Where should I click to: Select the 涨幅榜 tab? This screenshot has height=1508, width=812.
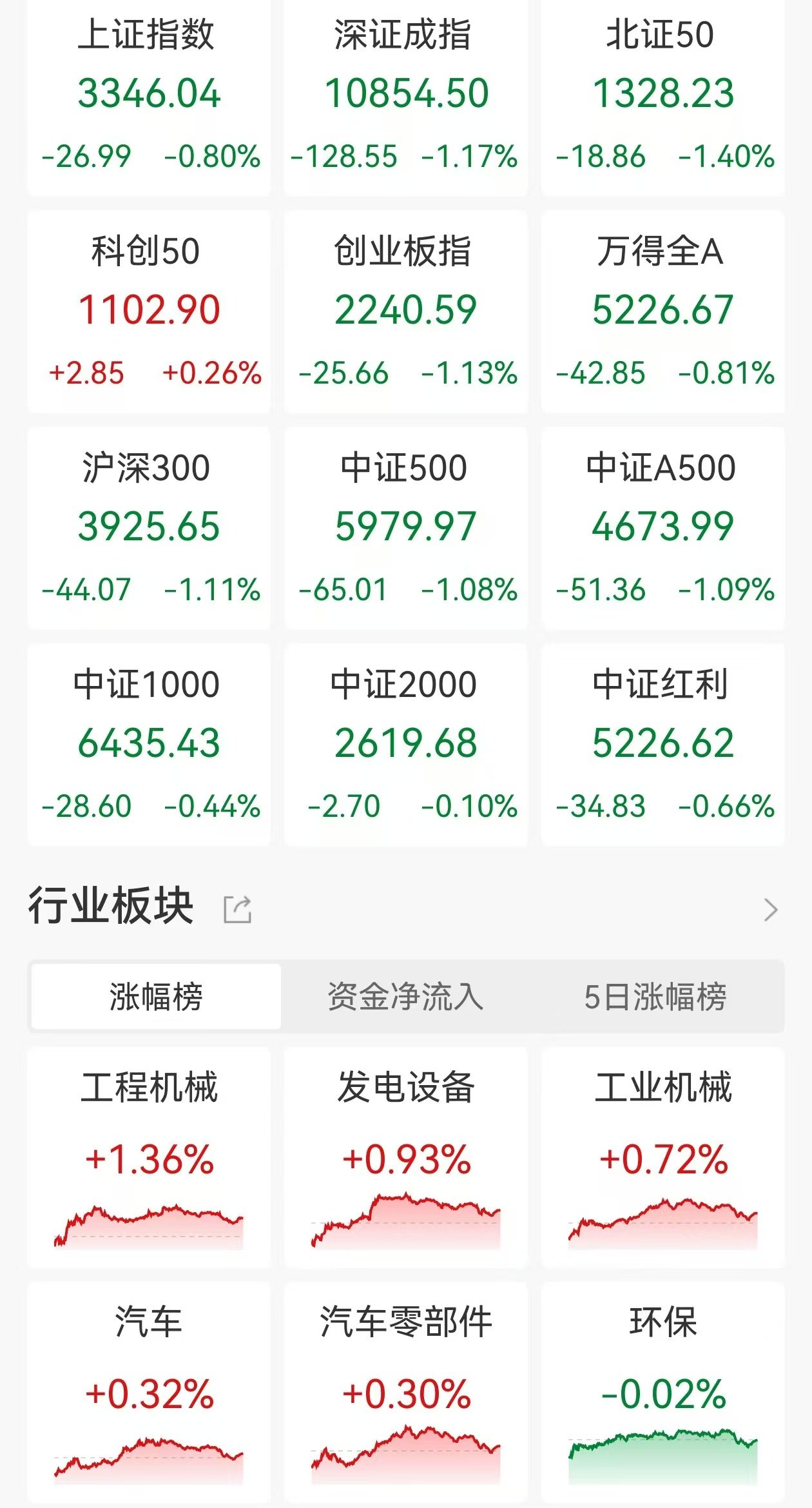[x=156, y=997]
